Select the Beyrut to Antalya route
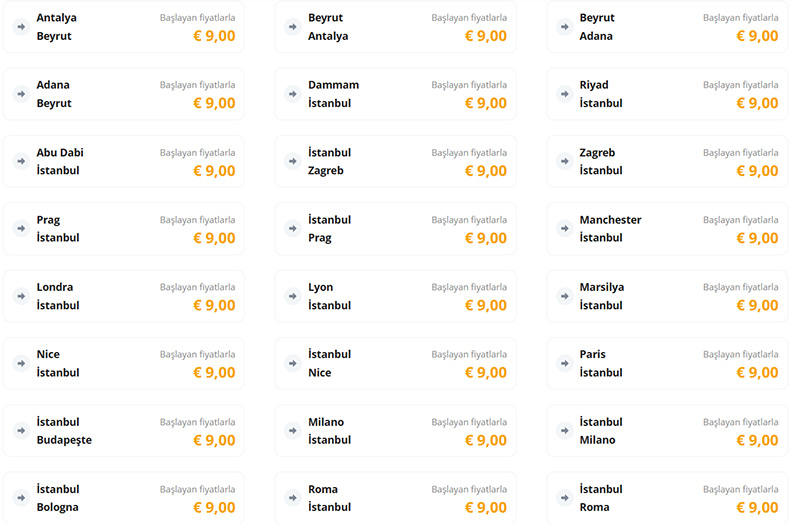 coord(395,27)
